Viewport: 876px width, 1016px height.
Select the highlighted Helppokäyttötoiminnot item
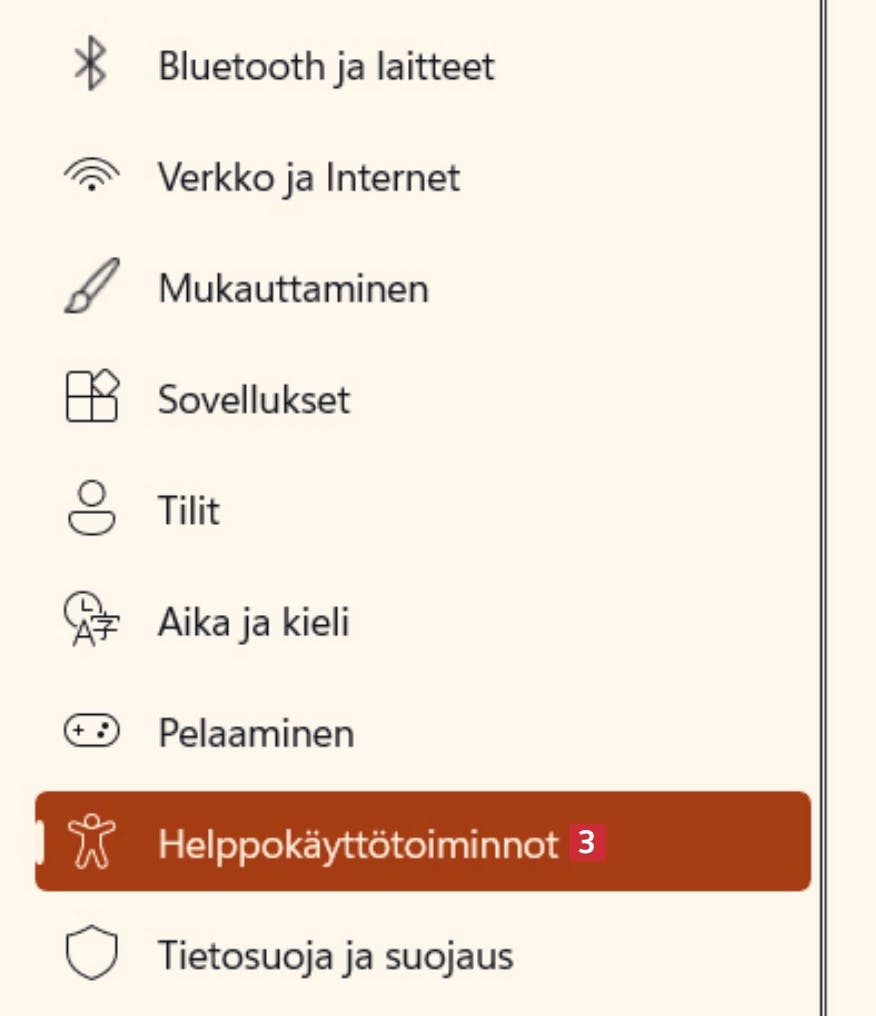[356, 843]
